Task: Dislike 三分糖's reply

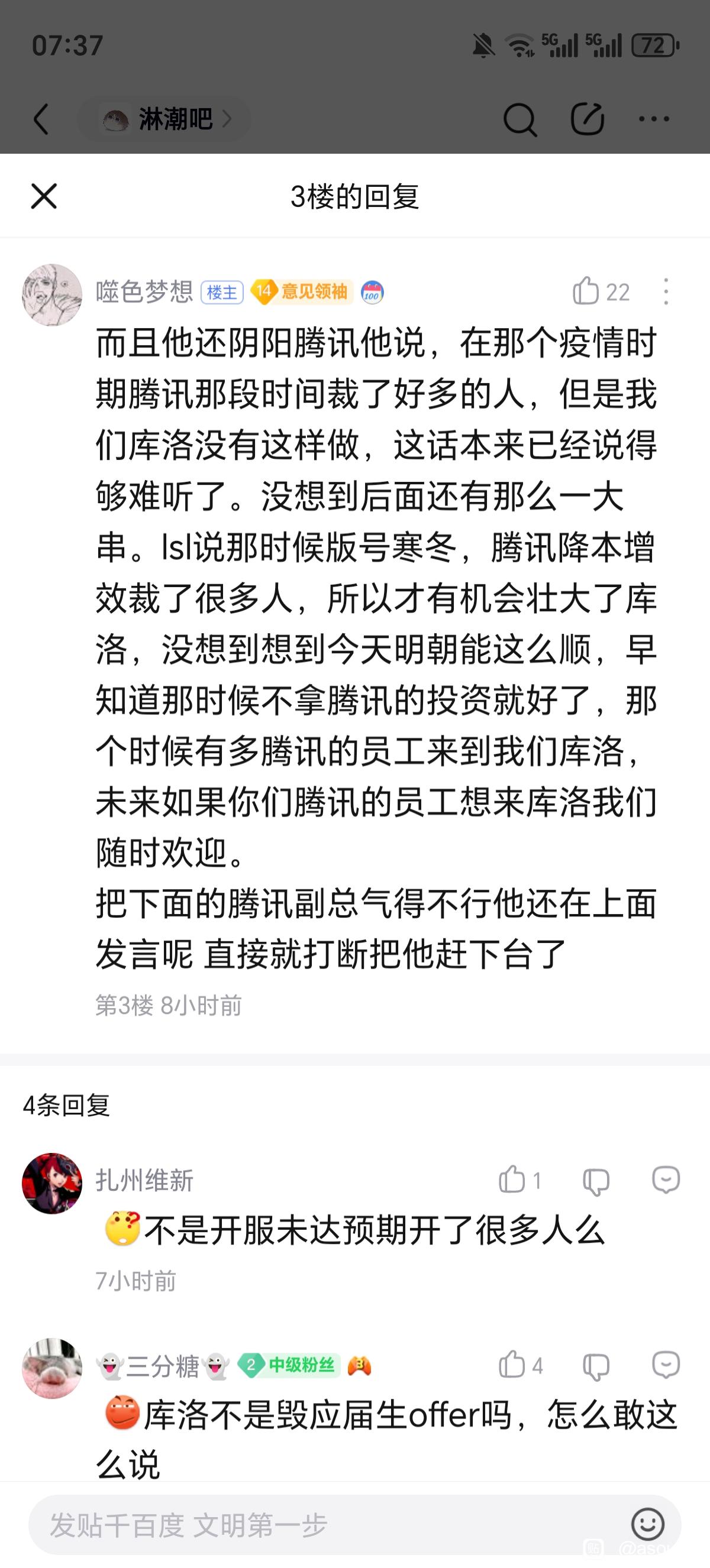Action: coord(596,1366)
